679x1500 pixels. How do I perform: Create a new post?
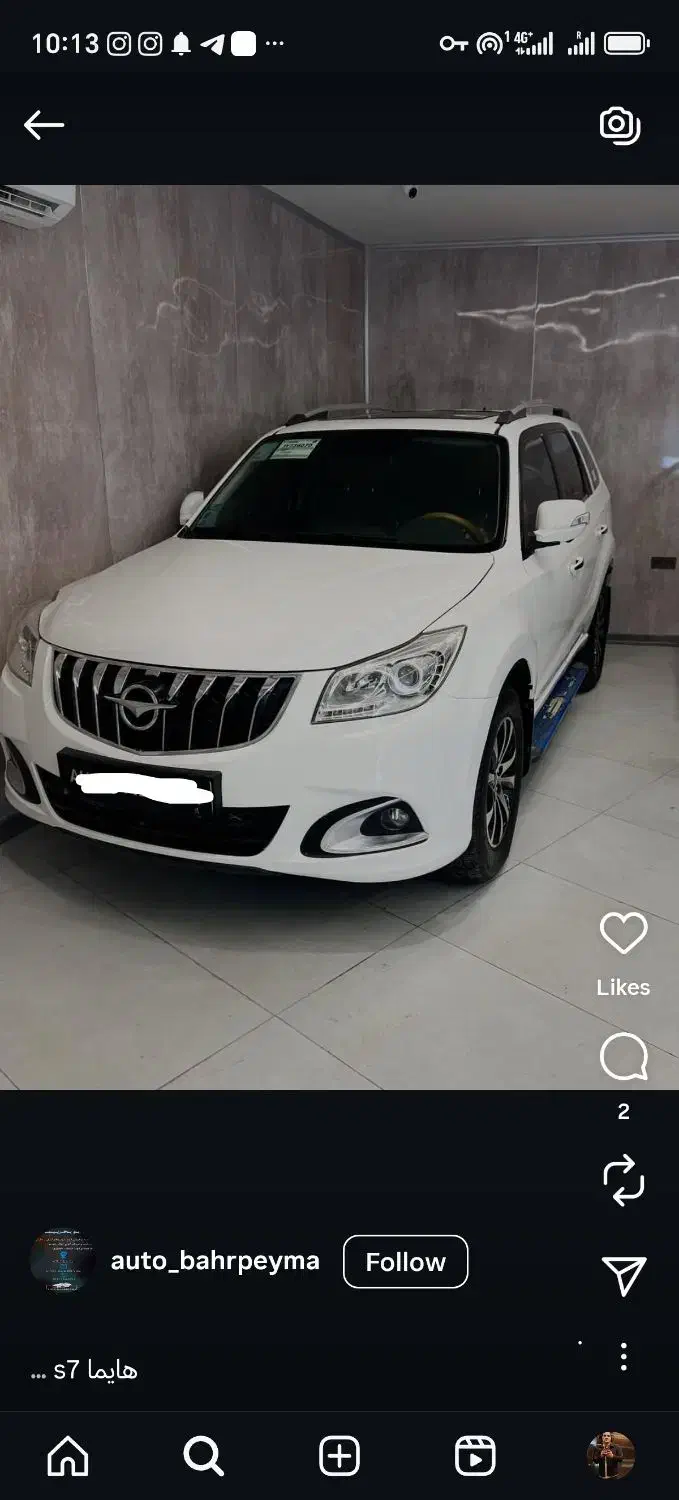pyautogui.click(x=339, y=1456)
